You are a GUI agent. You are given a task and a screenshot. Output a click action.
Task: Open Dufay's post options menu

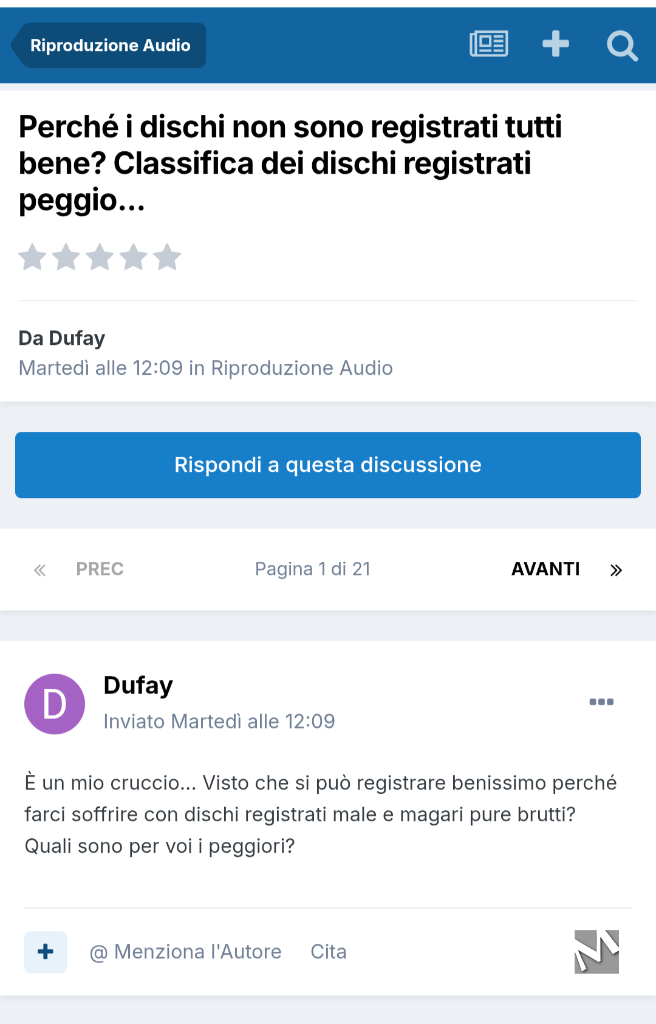tap(601, 702)
